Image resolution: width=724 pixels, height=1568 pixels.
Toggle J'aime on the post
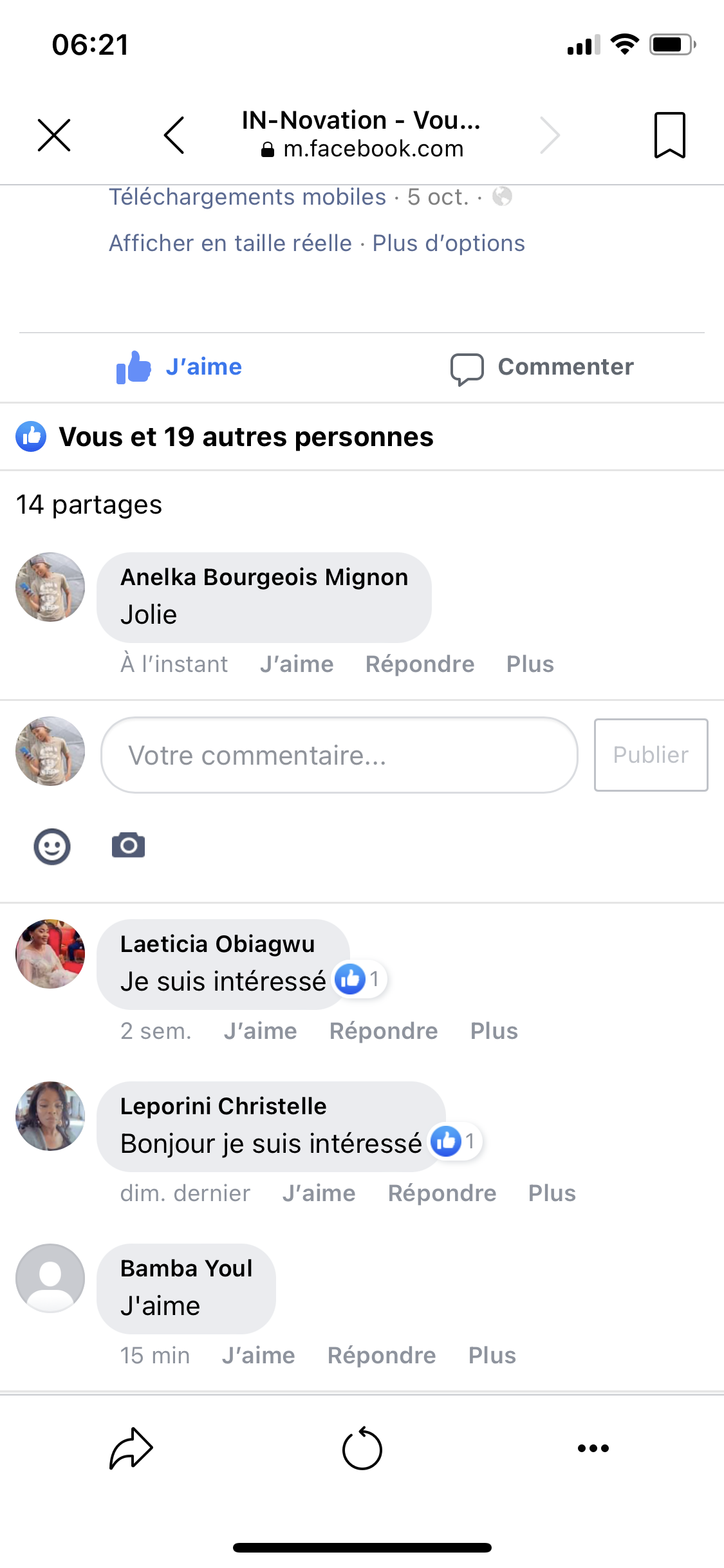pyautogui.click(x=180, y=367)
